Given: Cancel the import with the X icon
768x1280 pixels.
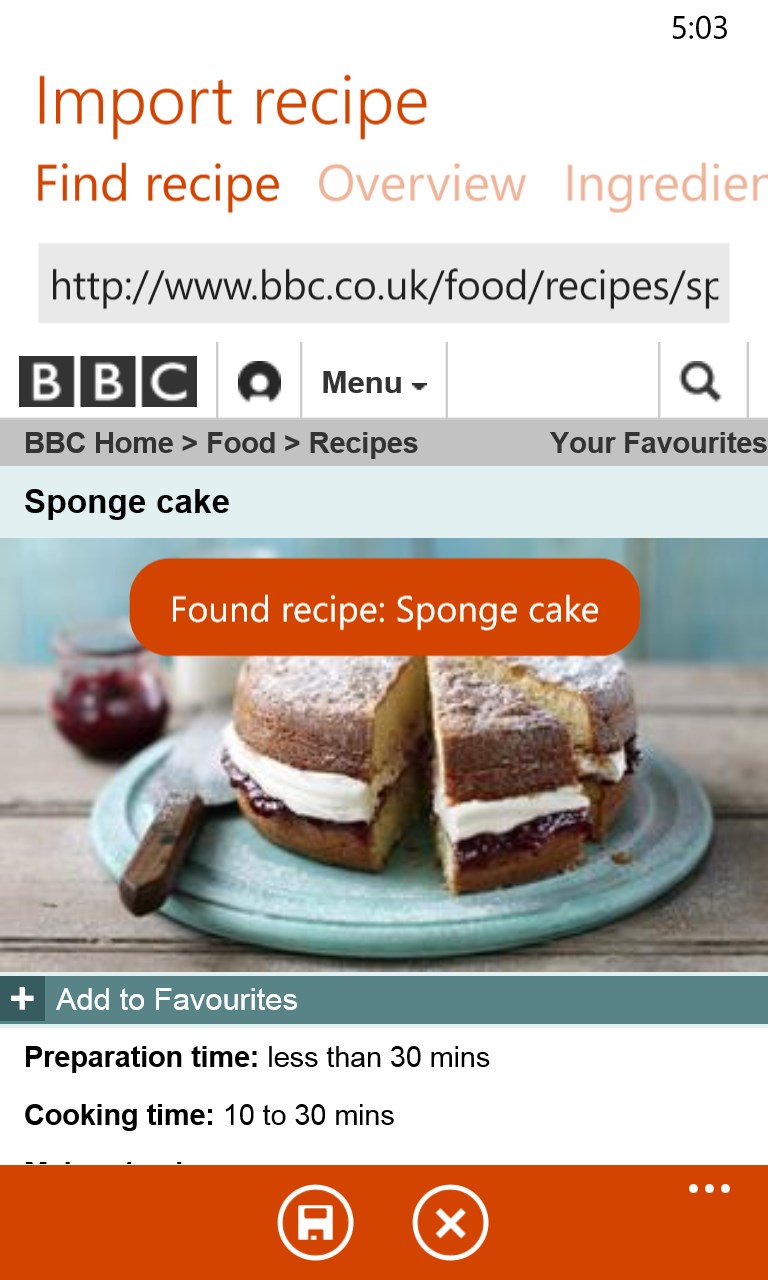Looking at the screenshot, I should 449,1222.
